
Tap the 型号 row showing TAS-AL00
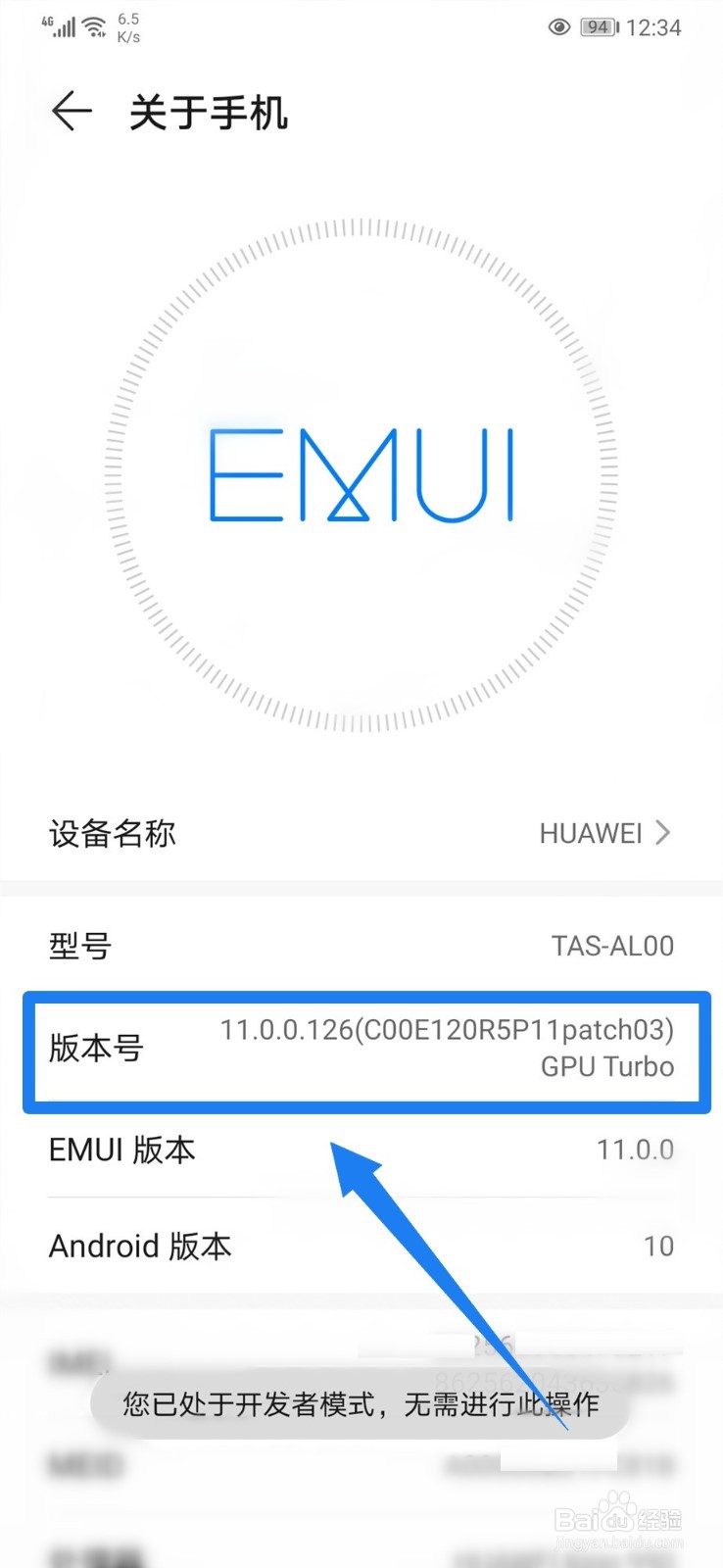(362, 946)
